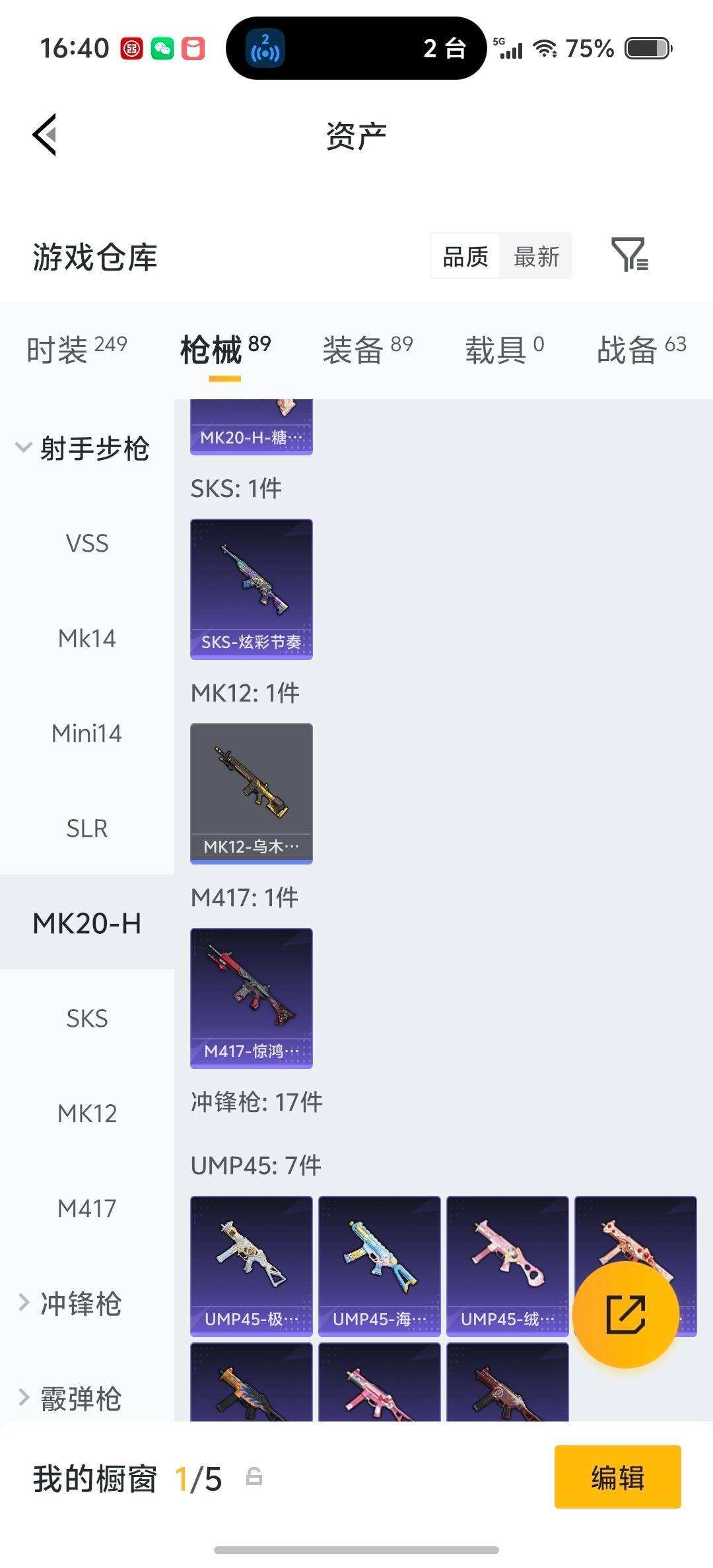Screen dimensions: 713x1568
Task: View the MK12-乌木 skin tile
Action: [252, 793]
